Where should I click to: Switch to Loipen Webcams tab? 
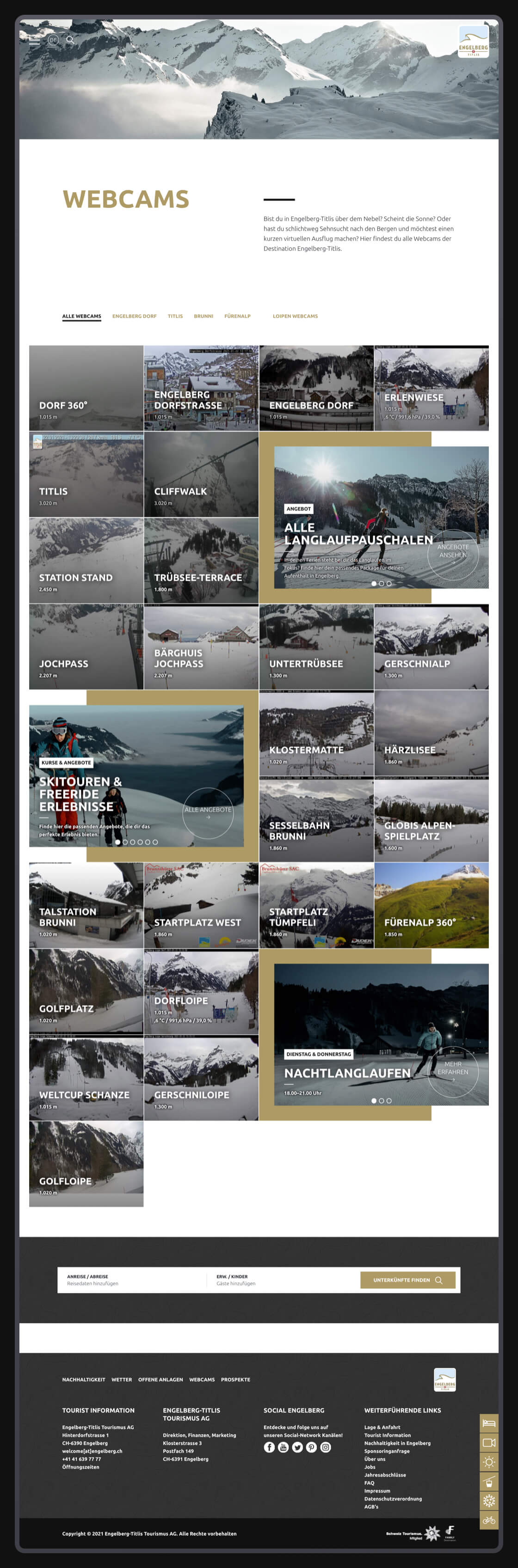(295, 316)
